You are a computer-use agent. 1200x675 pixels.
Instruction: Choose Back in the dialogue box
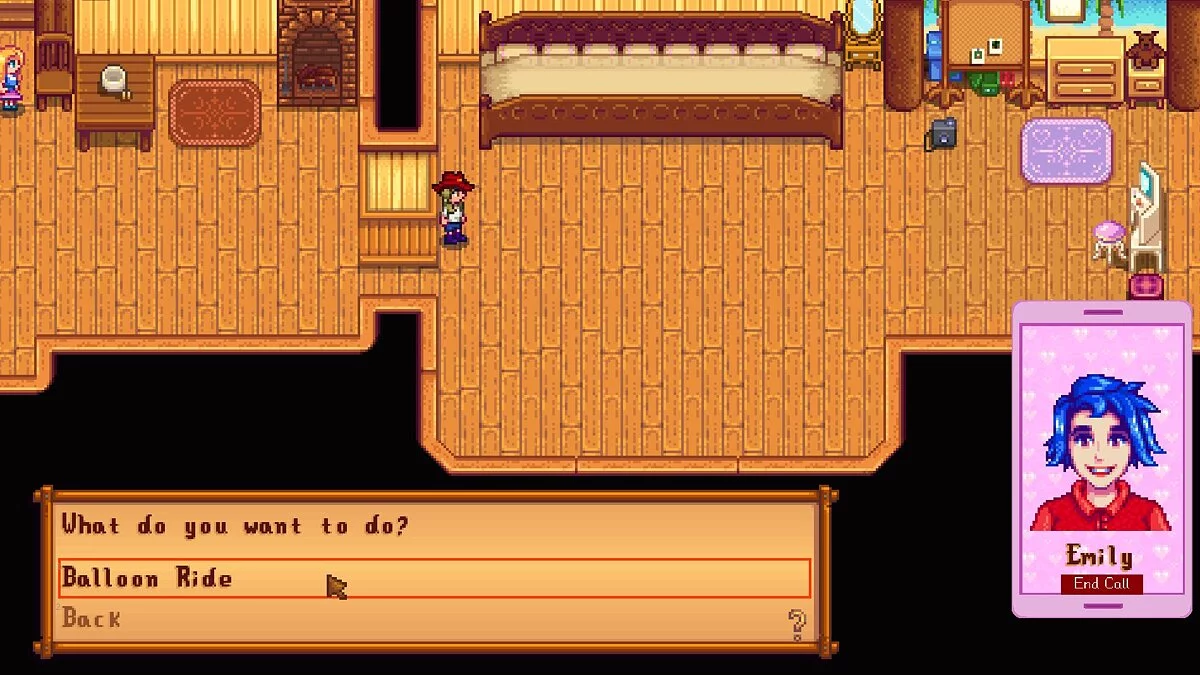point(92,619)
